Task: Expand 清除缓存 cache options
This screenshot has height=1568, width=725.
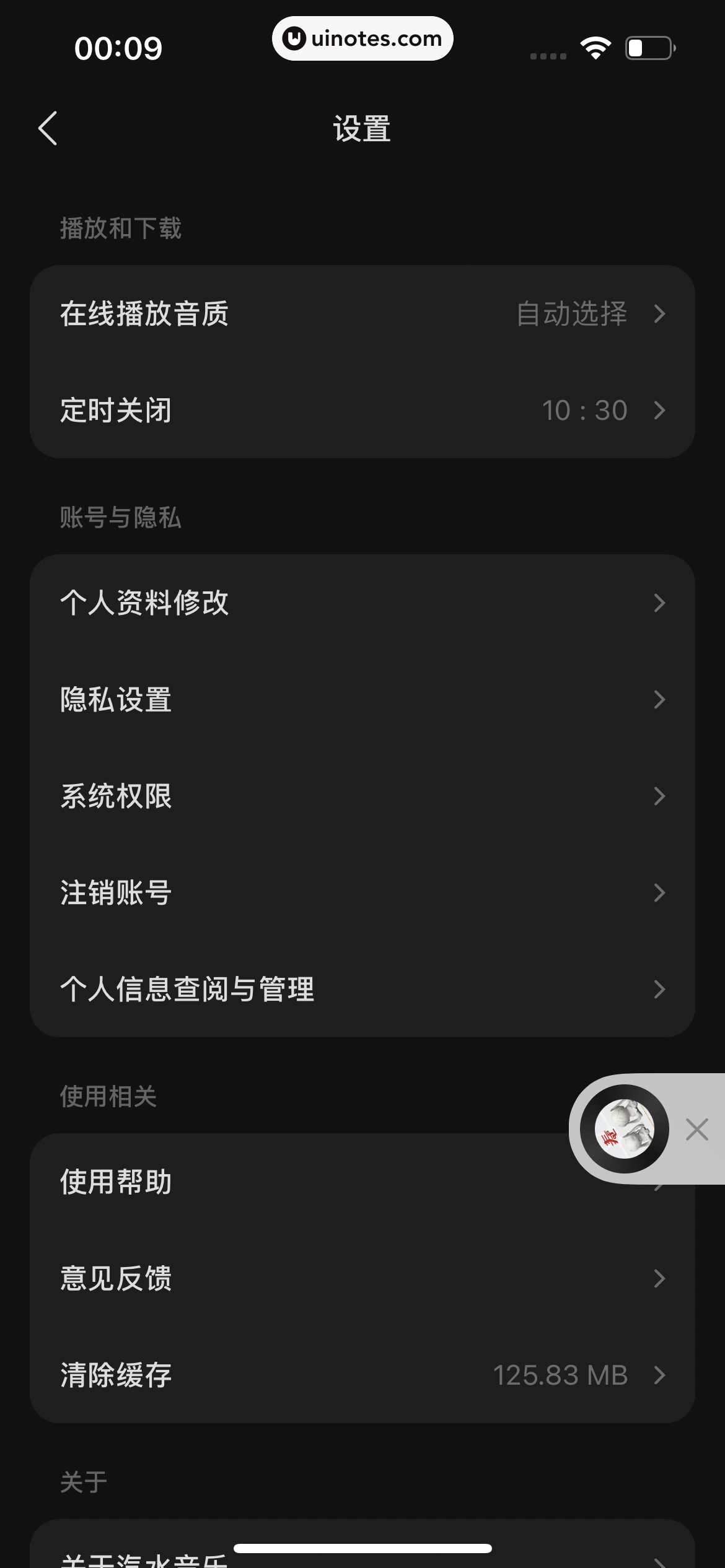Action: (x=362, y=1374)
